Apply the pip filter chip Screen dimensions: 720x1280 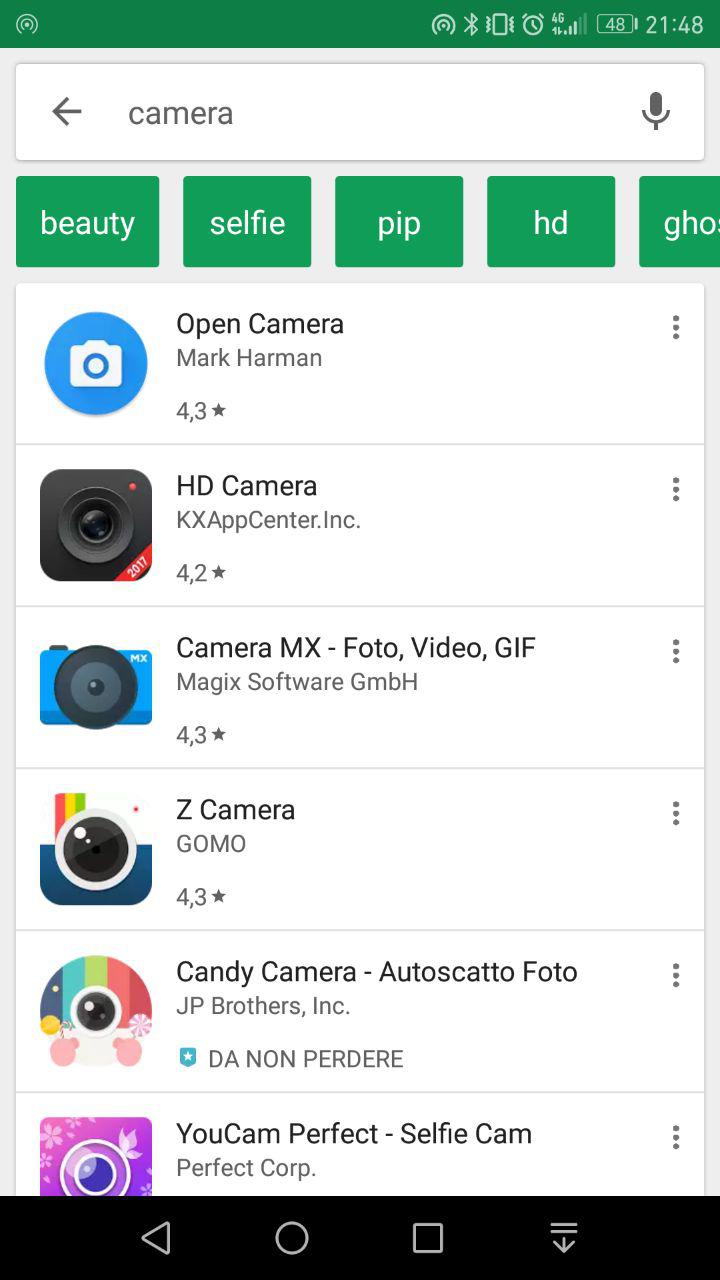[x=399, y=222]
